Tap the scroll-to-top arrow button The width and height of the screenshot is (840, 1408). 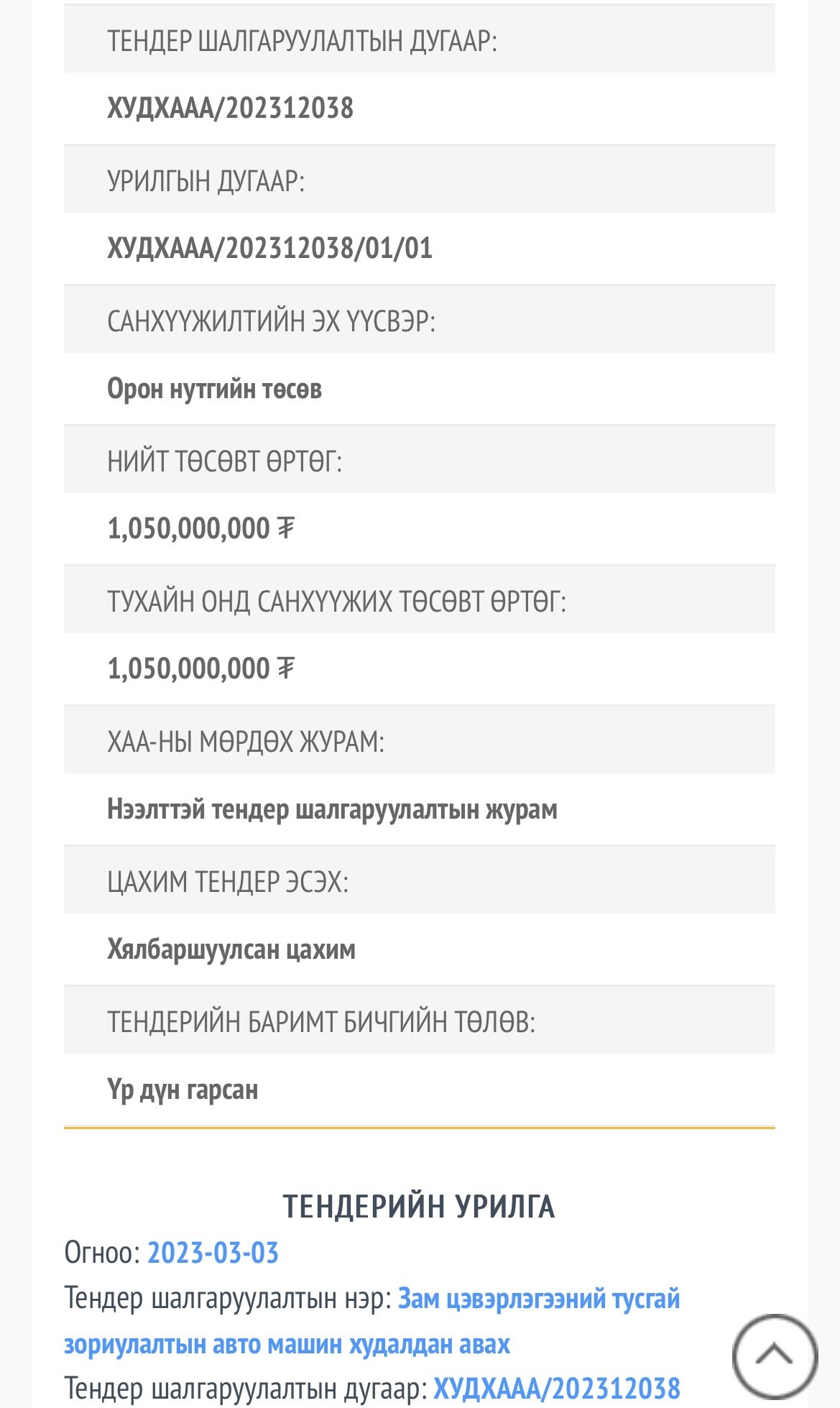pyautogui.click(x=775, y=1356)
